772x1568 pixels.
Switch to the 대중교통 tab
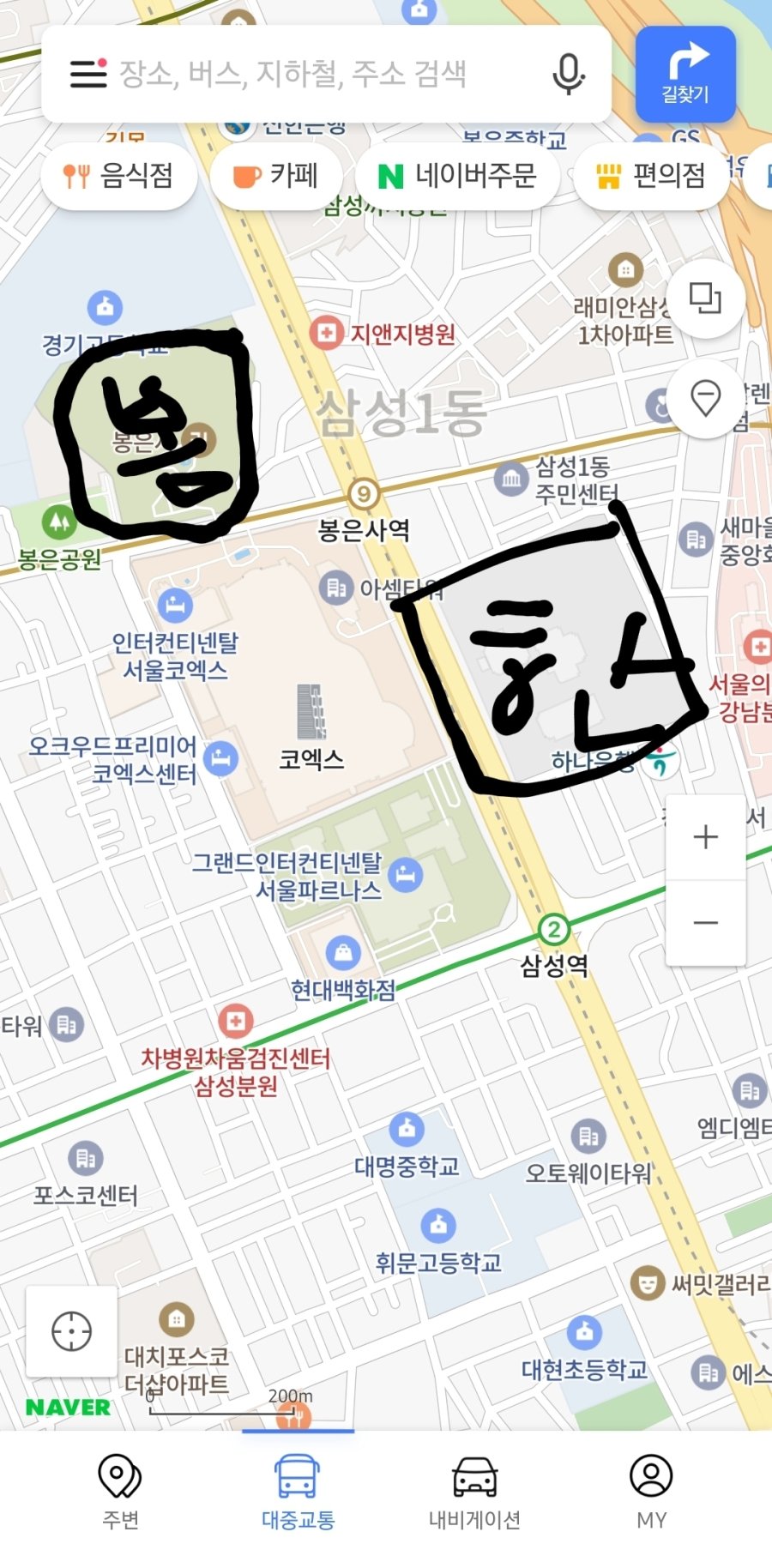point(298,1493)
